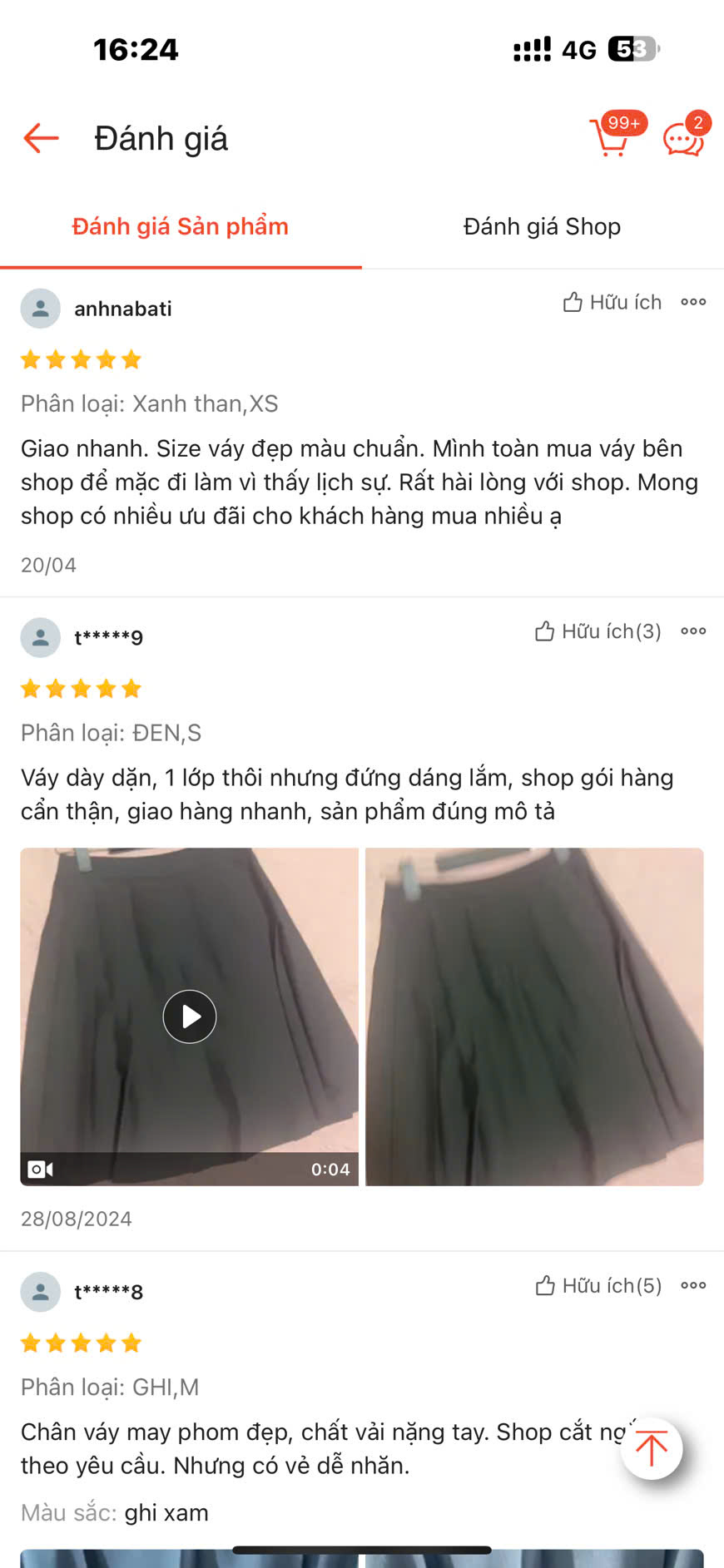
Task: Open the shopping cart
Action: tap(612, 138)
